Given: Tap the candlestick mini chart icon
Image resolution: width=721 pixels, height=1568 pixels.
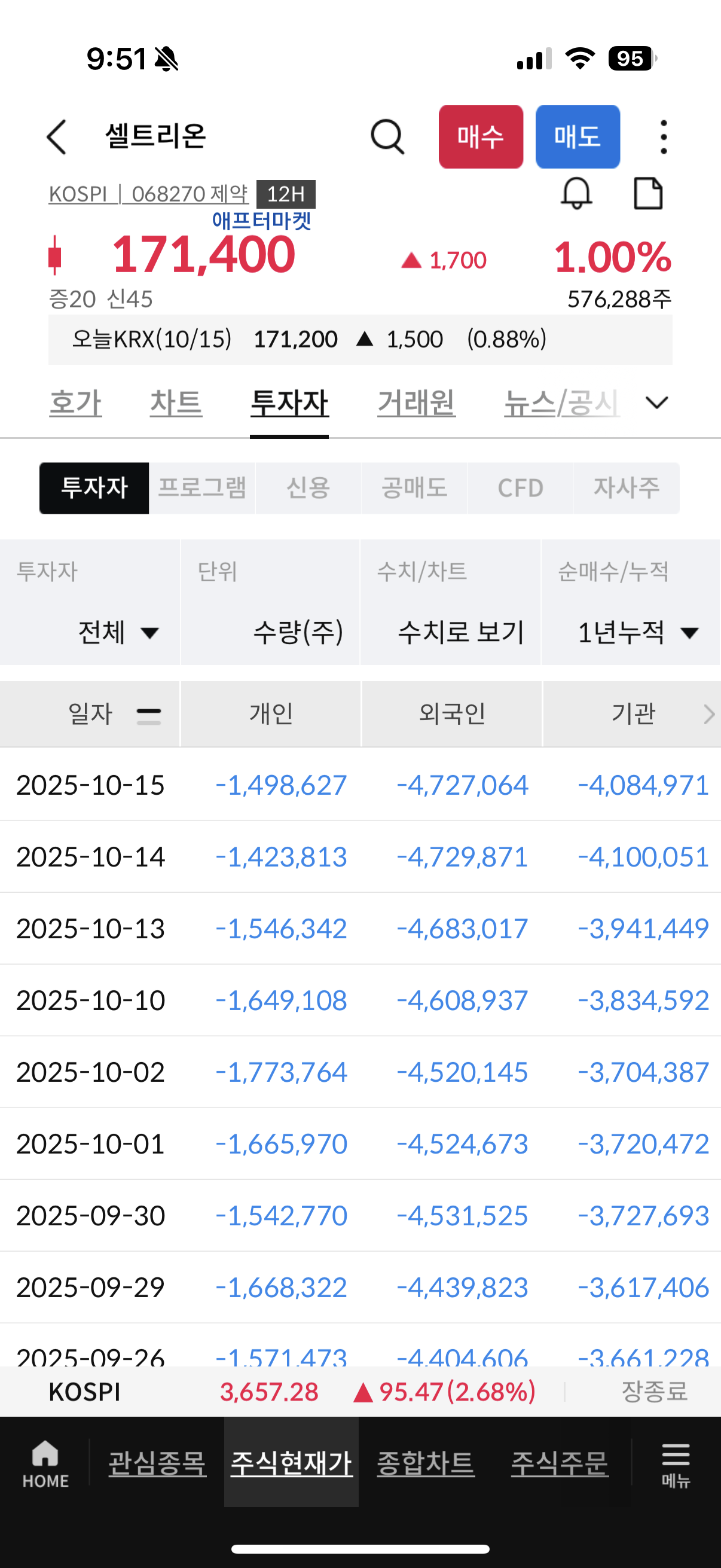Looking at the screenshot, I should pos(54,256).
